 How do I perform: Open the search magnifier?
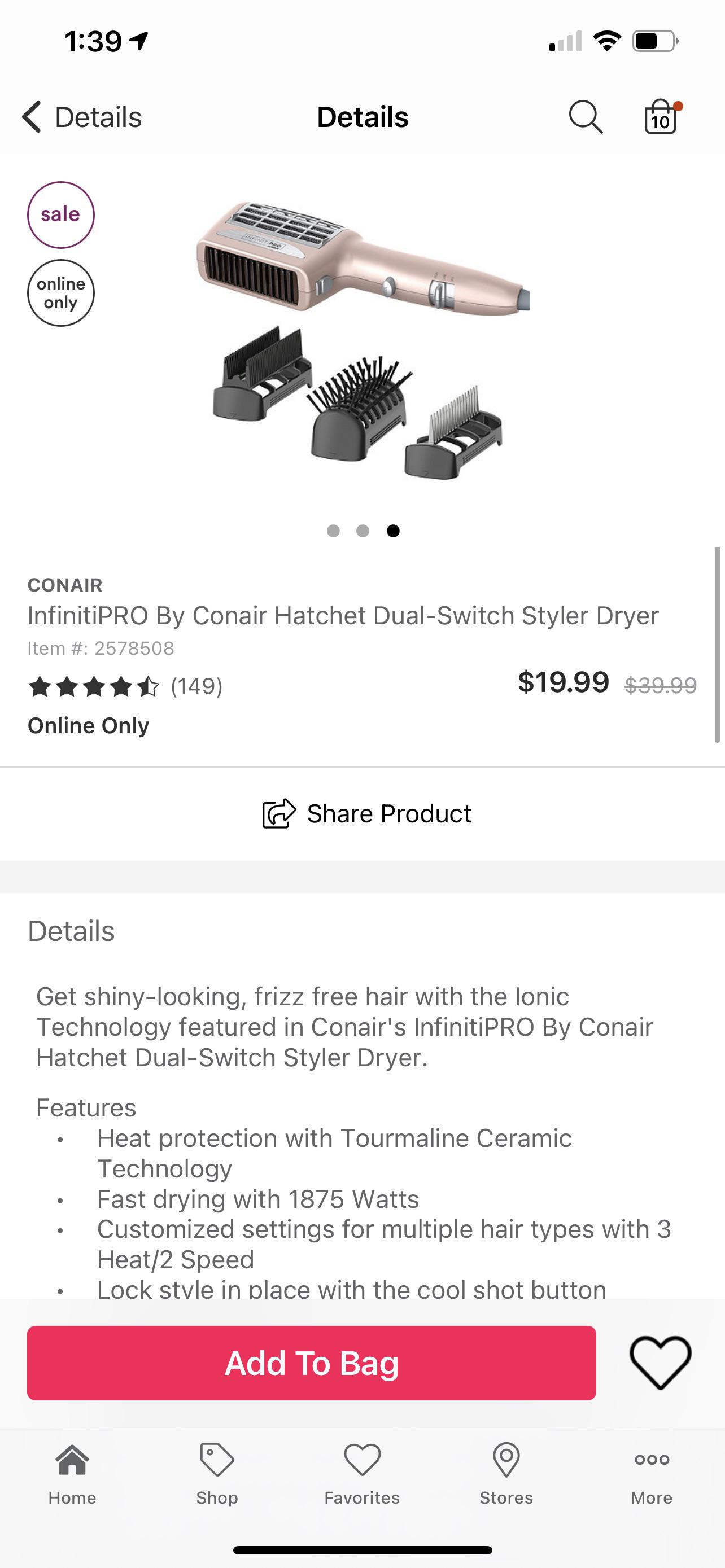tap(586, 116)
